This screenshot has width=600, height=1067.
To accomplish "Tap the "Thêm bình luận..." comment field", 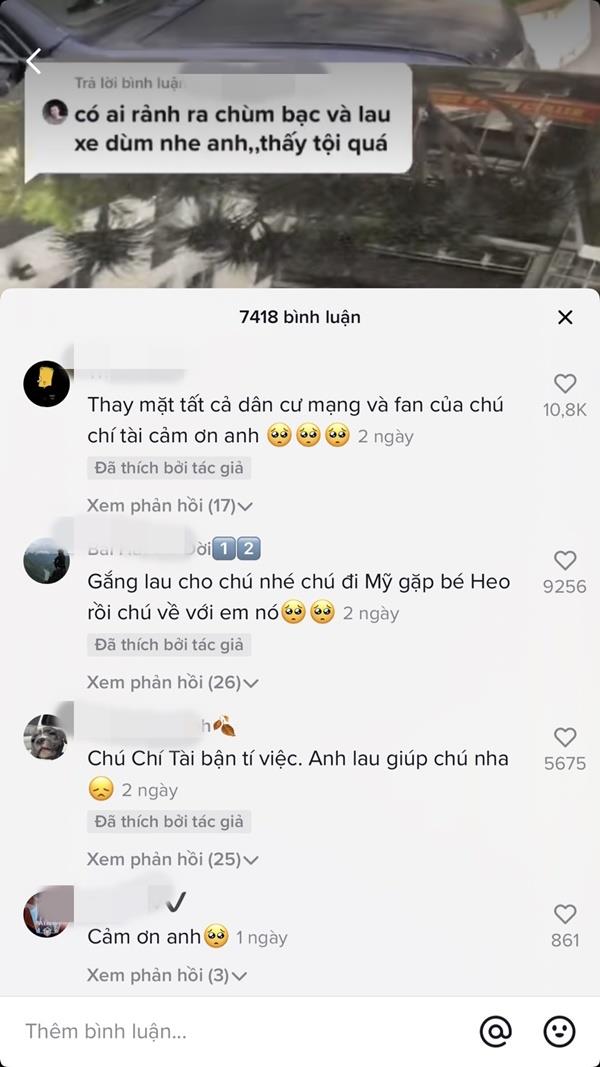I will [x=230, y=1031].
